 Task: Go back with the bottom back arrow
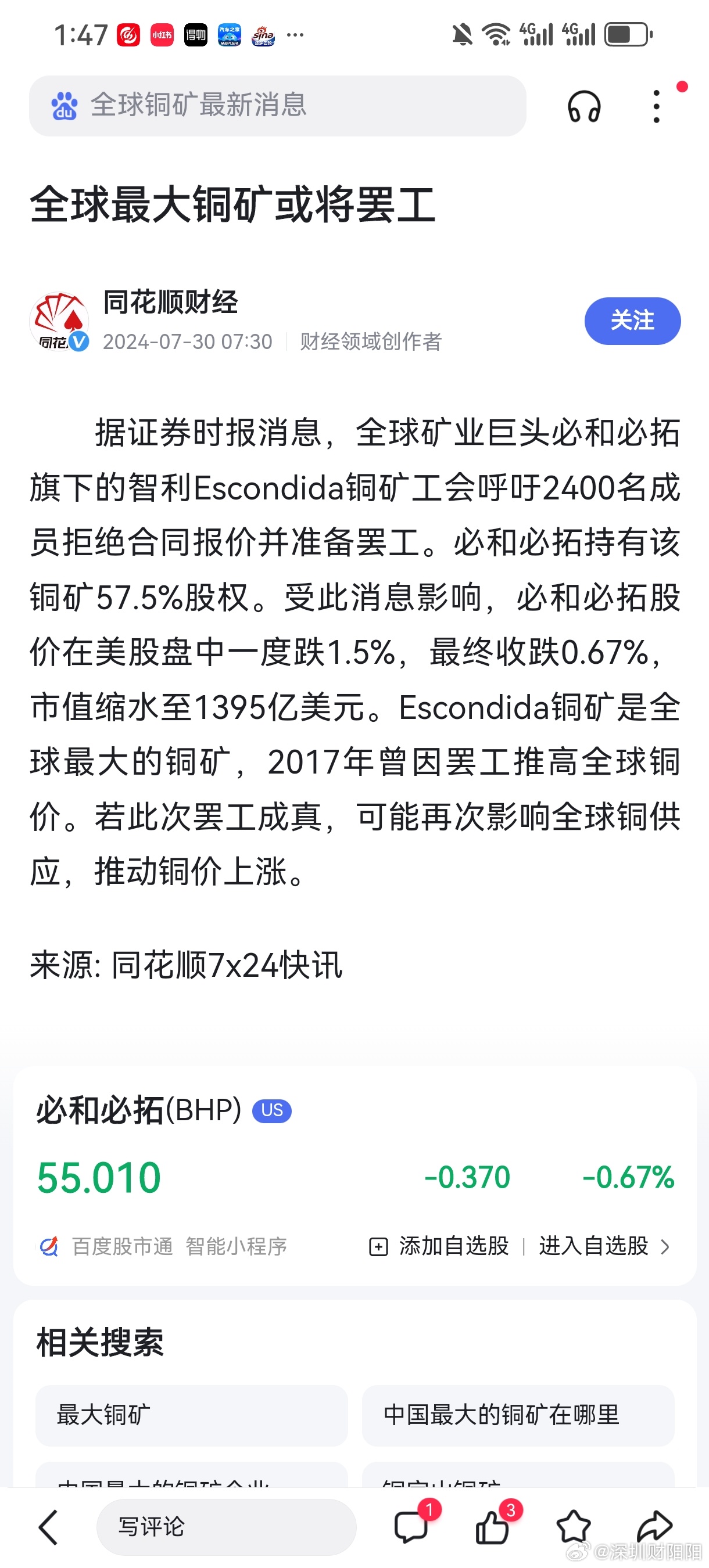coord(49,1527)
